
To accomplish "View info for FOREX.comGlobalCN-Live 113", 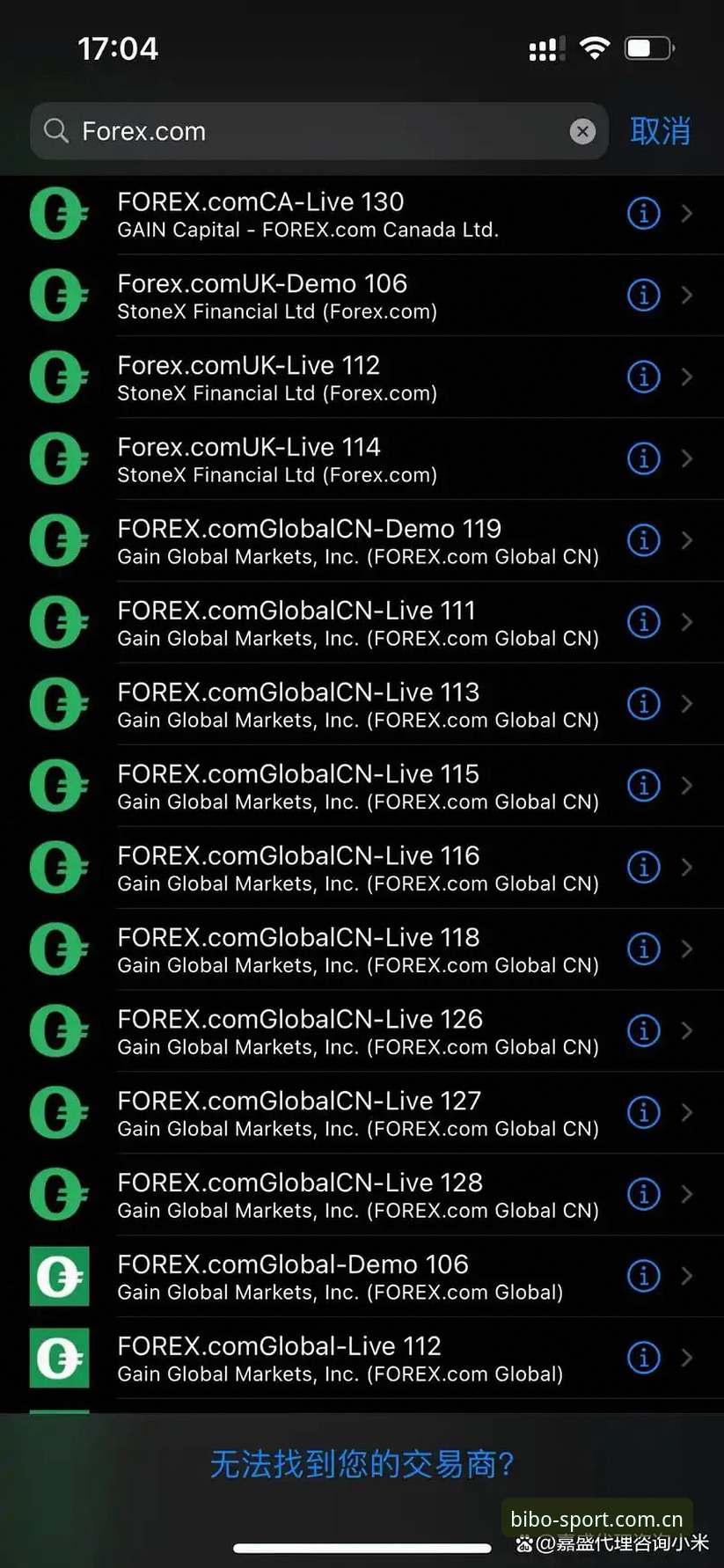I will coord(644,704).
